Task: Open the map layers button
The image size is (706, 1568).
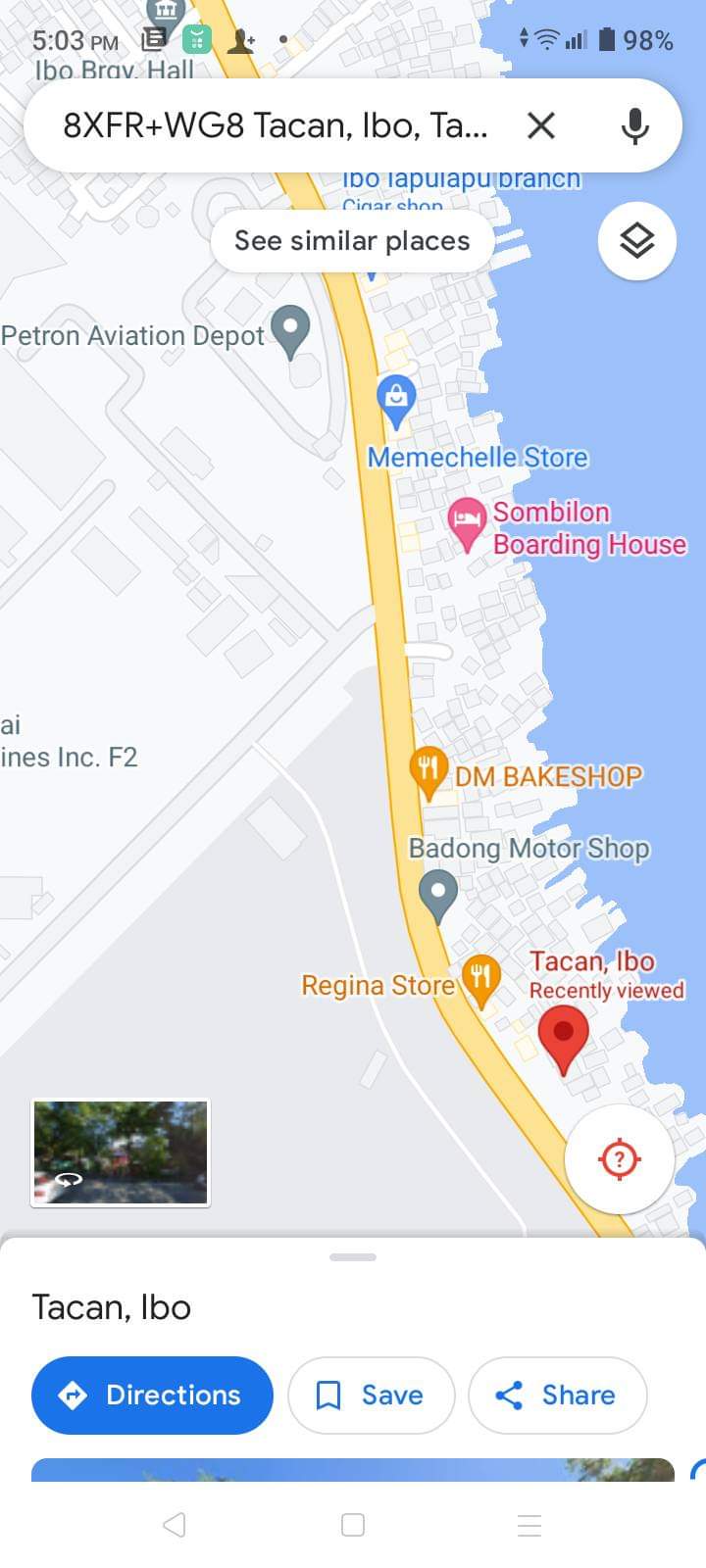Action: pos(637,240)
